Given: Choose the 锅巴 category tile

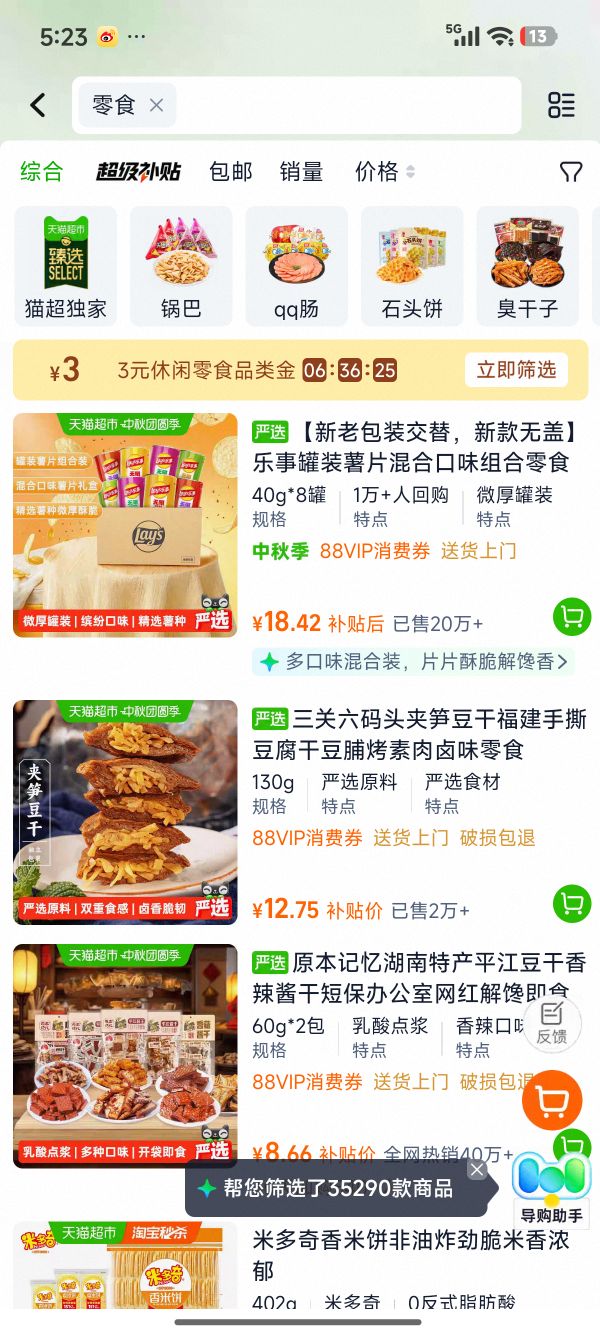Looking at the screenshot, I should coord(181,266).
